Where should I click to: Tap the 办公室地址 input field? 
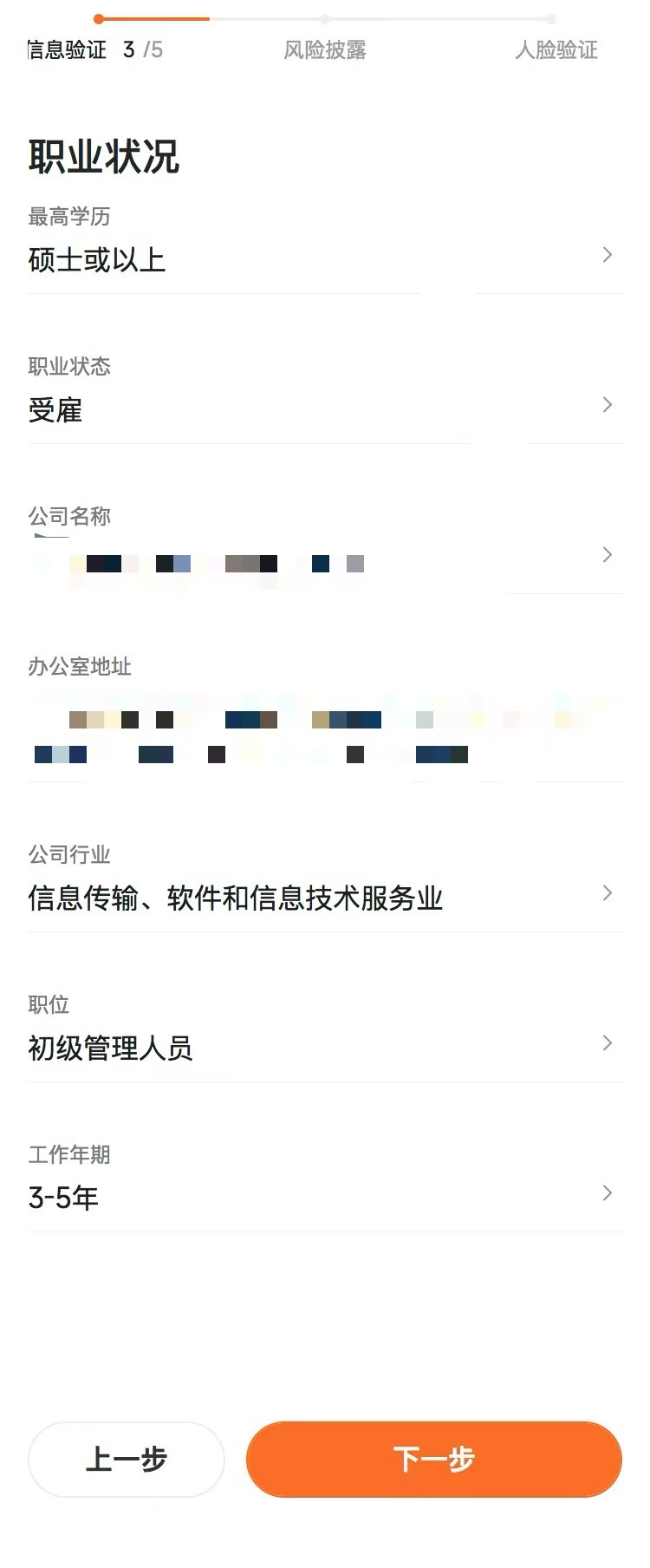[325, 737]
